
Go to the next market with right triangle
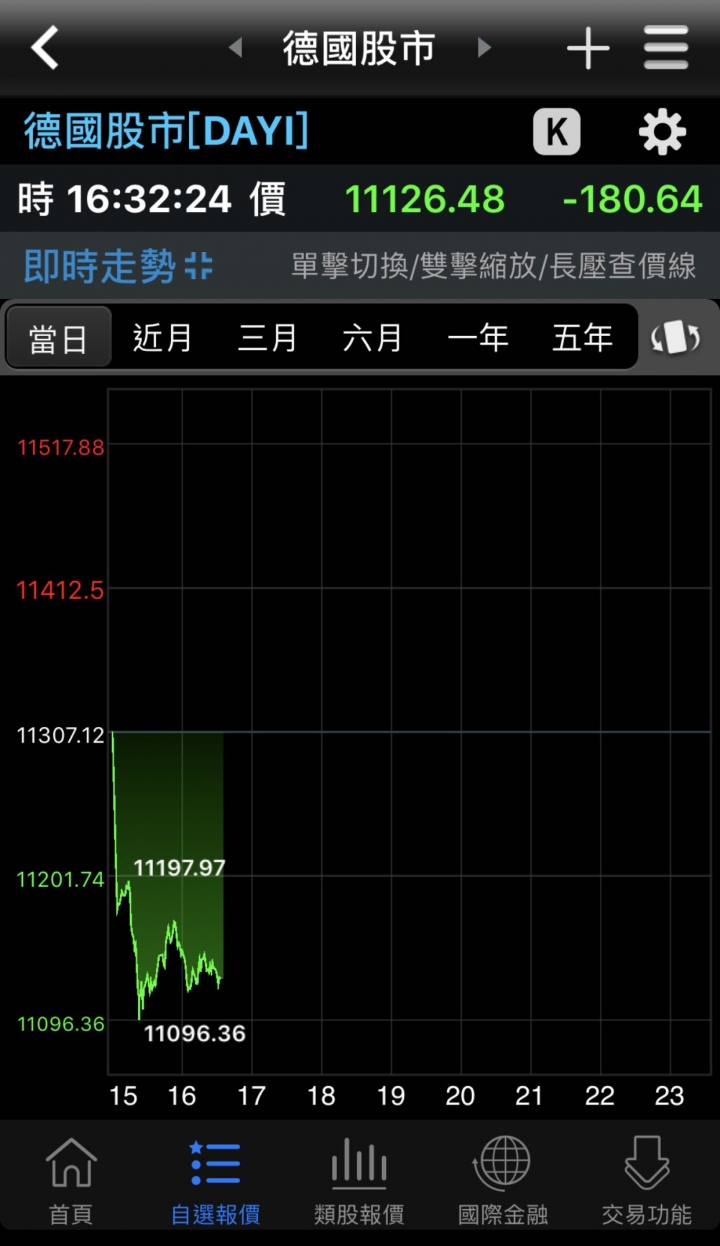point(484,47)
